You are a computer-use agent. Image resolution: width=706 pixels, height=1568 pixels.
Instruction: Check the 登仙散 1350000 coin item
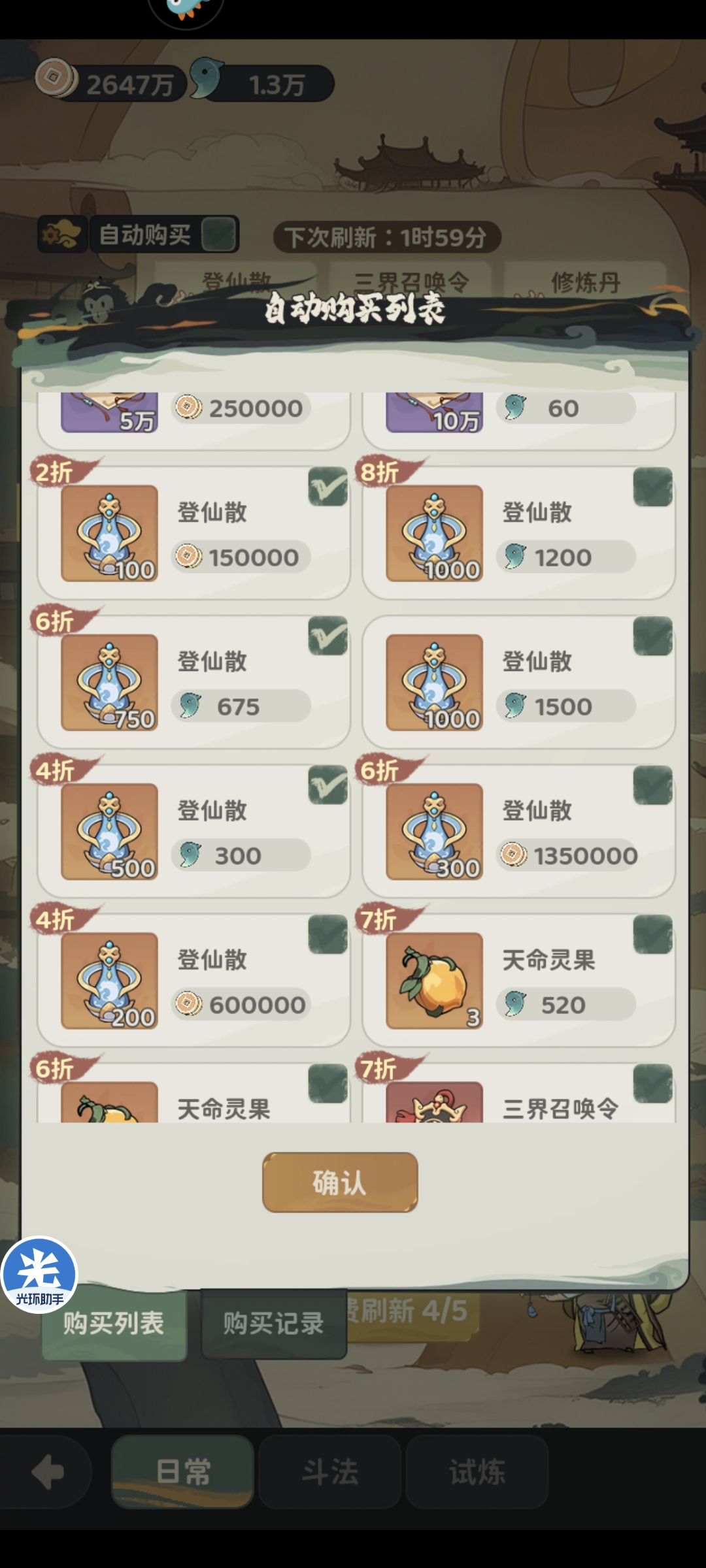click(x=652, y=785)
